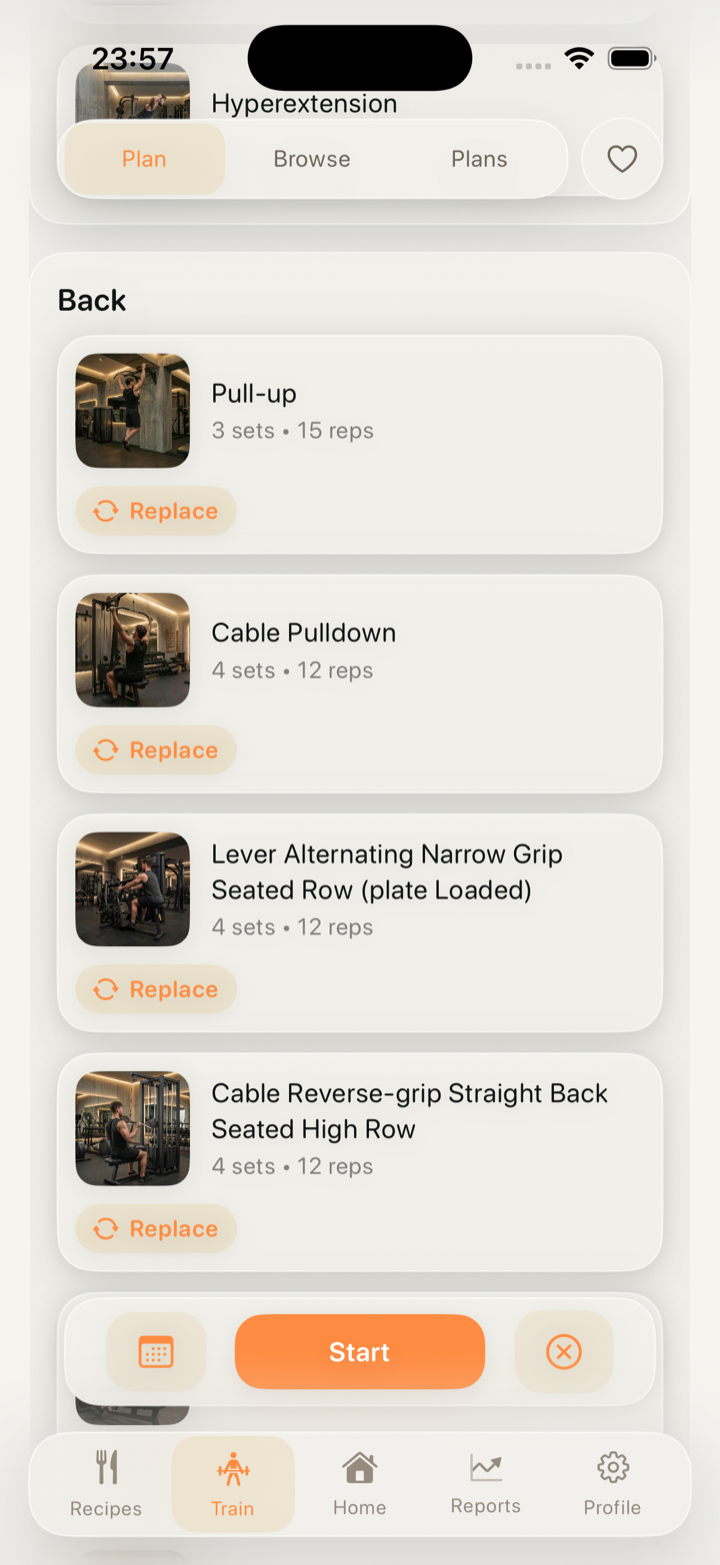Screen dimensions: 720x1565
Task: Tap the Cable Pulldown exercise image
Action: [131, 650]
